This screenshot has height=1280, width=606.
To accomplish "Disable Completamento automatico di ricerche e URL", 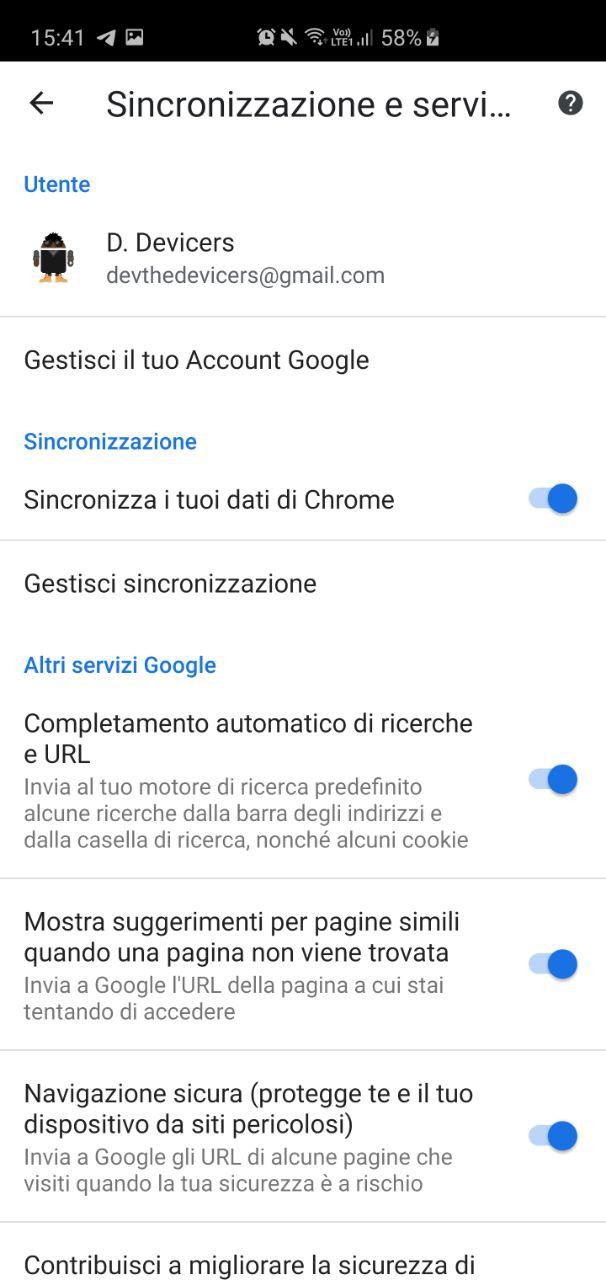I will [x=554, y=779].
